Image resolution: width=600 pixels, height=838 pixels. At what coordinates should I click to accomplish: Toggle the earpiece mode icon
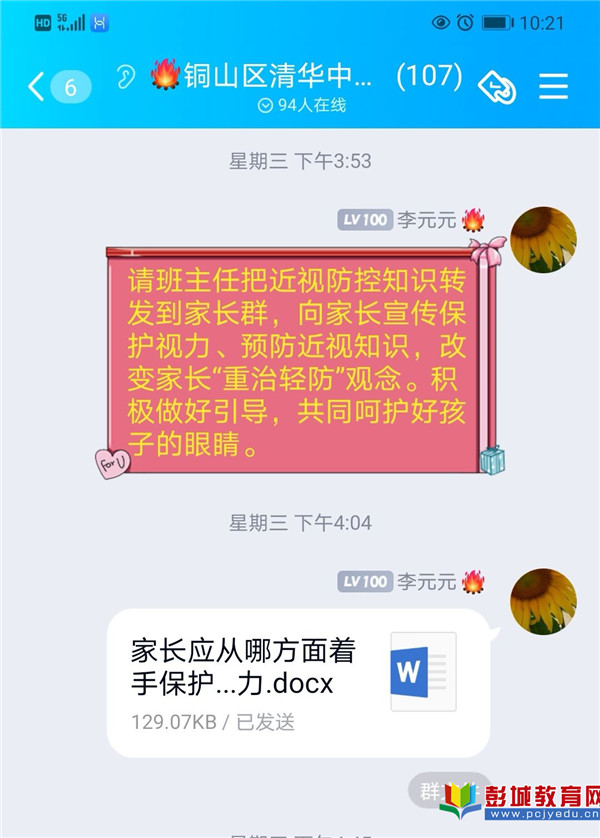tap(126, 78)
